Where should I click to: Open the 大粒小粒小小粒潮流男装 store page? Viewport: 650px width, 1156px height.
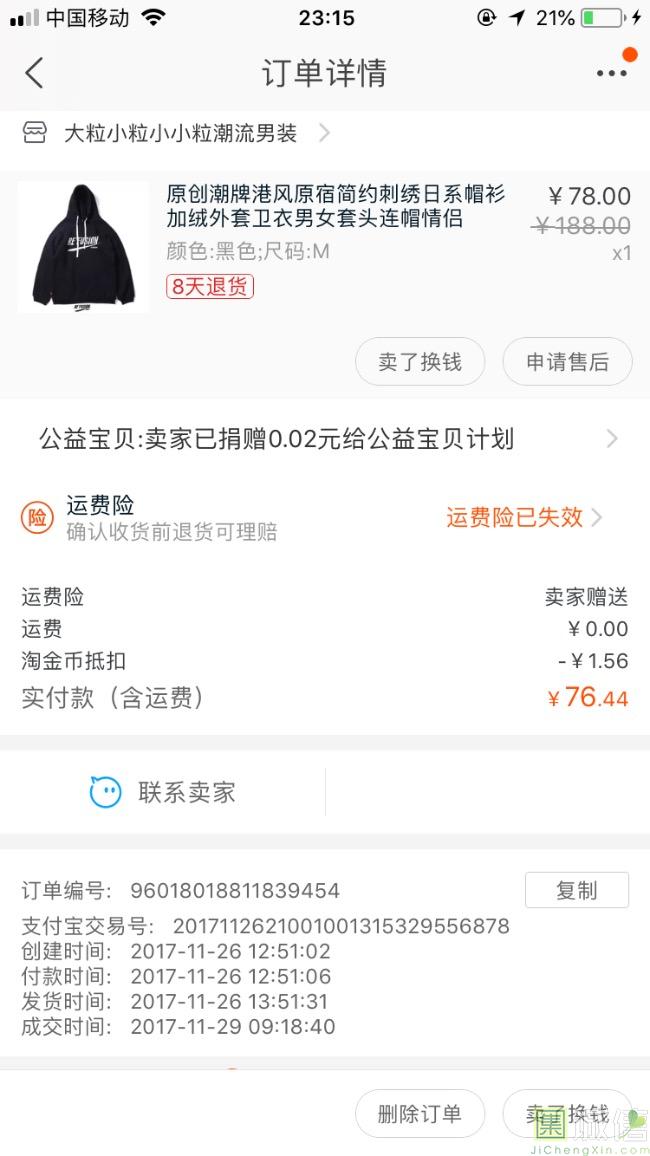pos(180,133)
